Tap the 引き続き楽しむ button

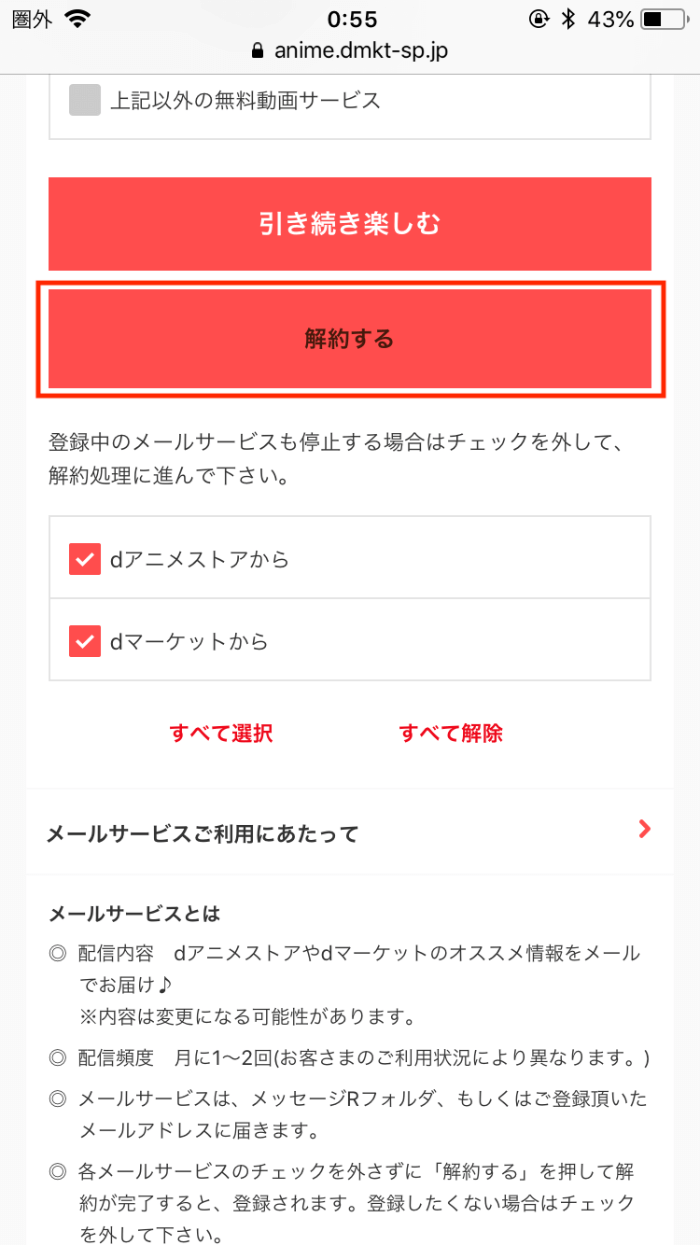point(350,224)
